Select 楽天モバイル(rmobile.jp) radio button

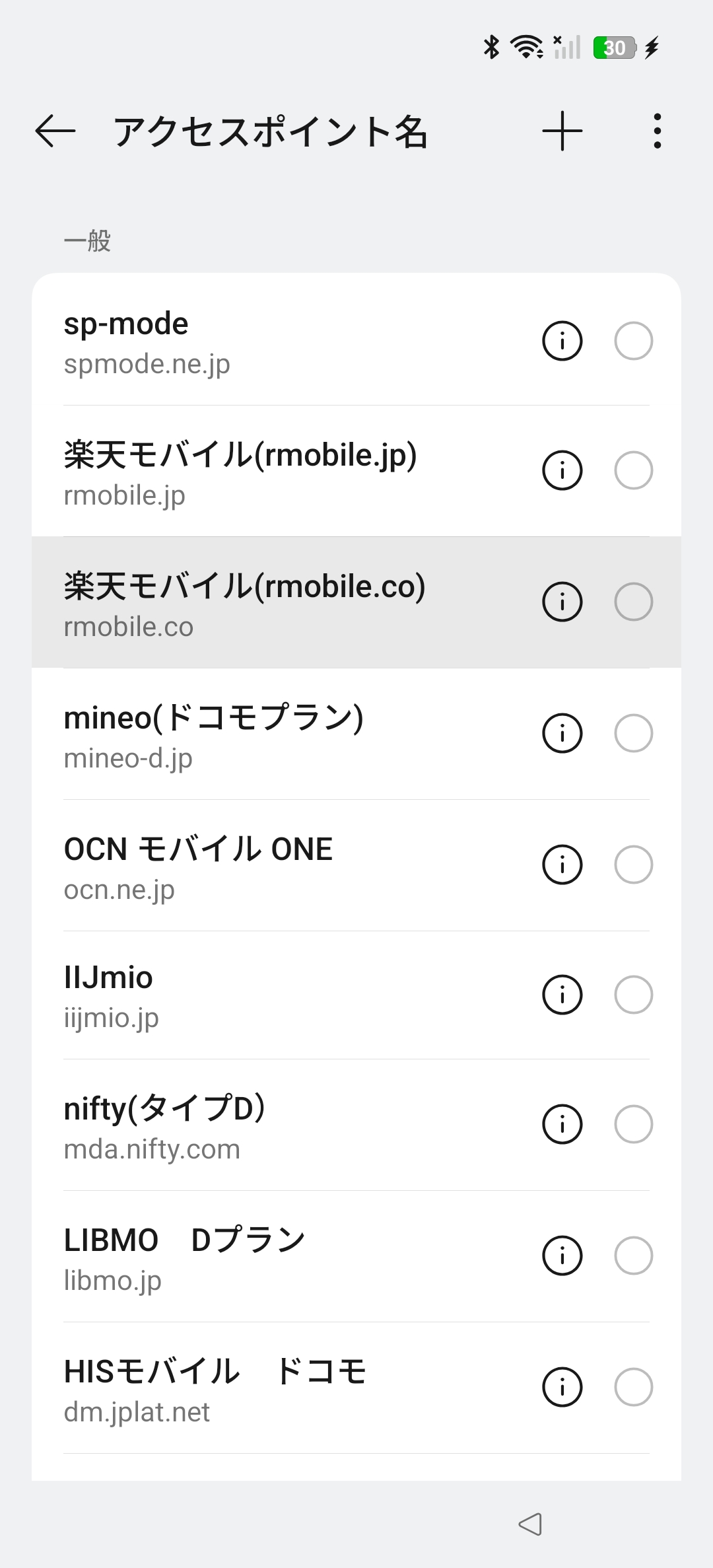coord(633,470)
